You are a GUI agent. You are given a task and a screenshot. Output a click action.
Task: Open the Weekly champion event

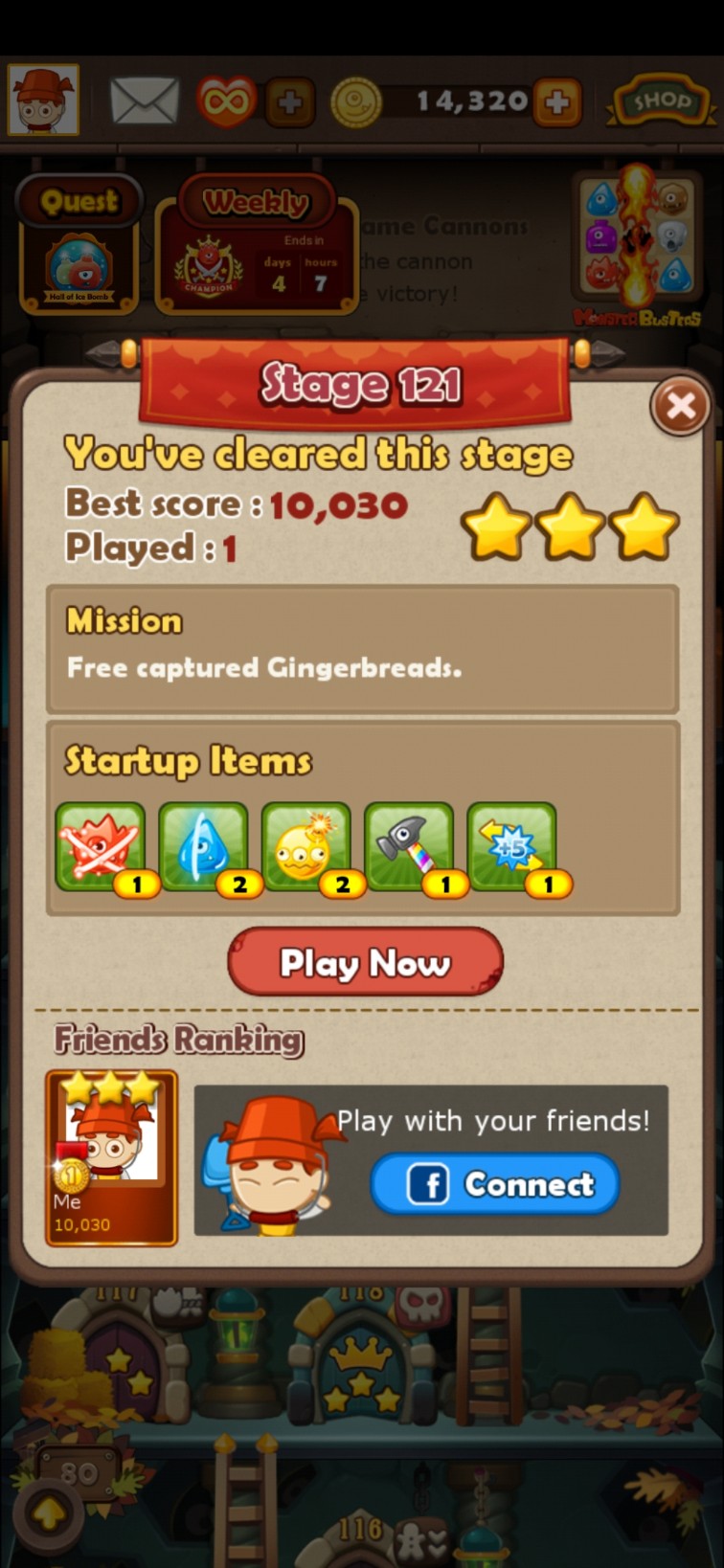tap(257, 246)
